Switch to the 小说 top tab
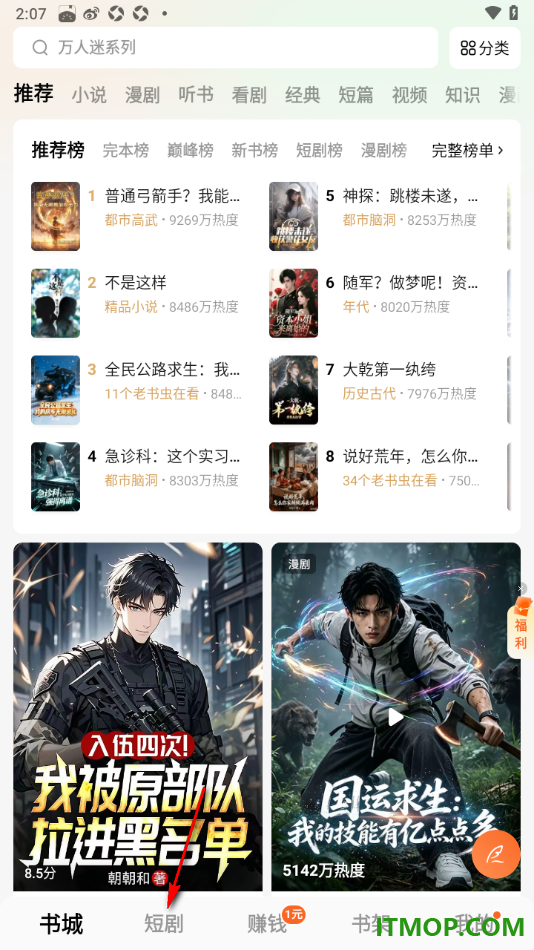This screenshot has width=534, height=950. pyautogui.click(x=89, y=95)
